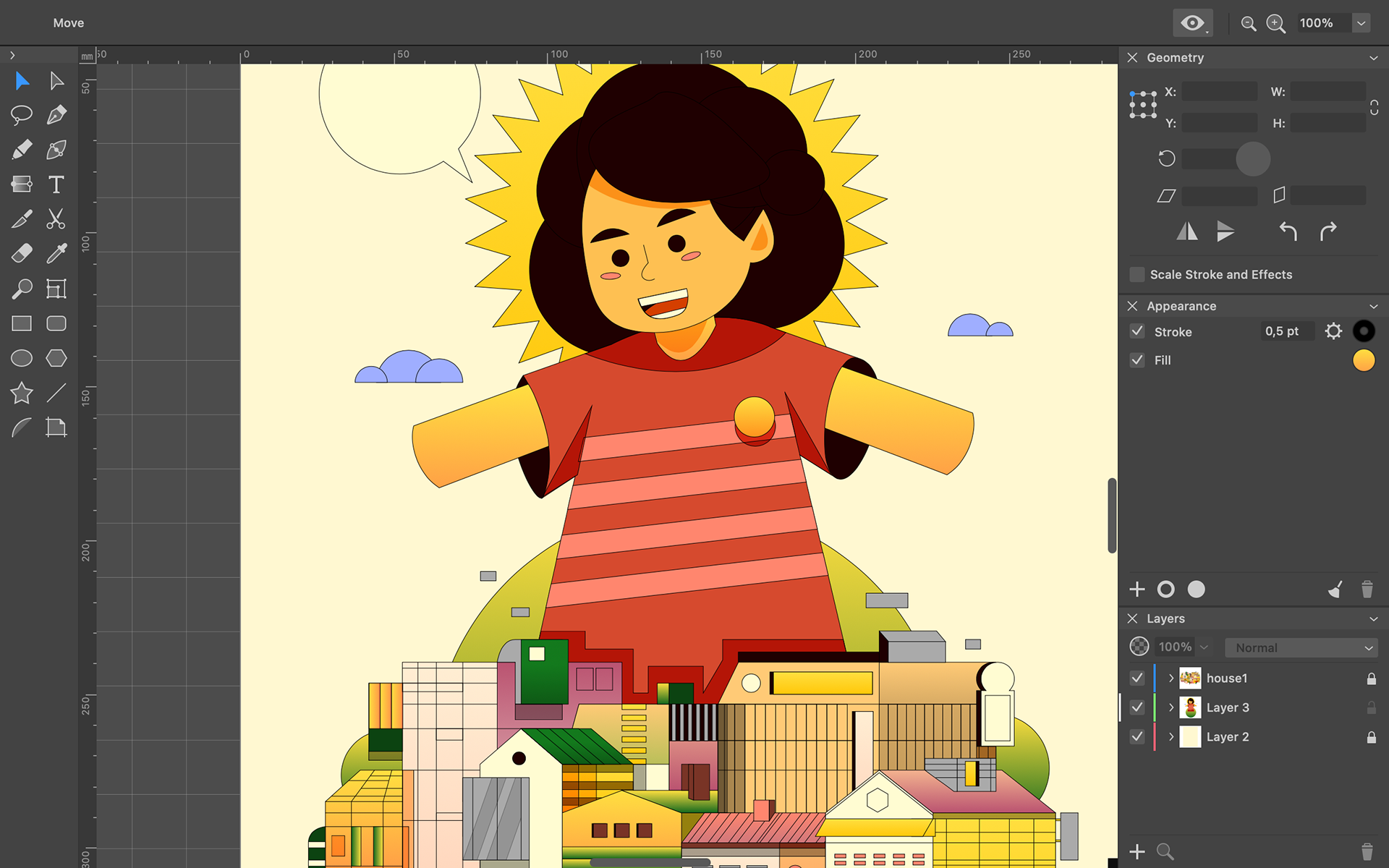
Task: Choose the Scissors tool
Action: [56, 219]
